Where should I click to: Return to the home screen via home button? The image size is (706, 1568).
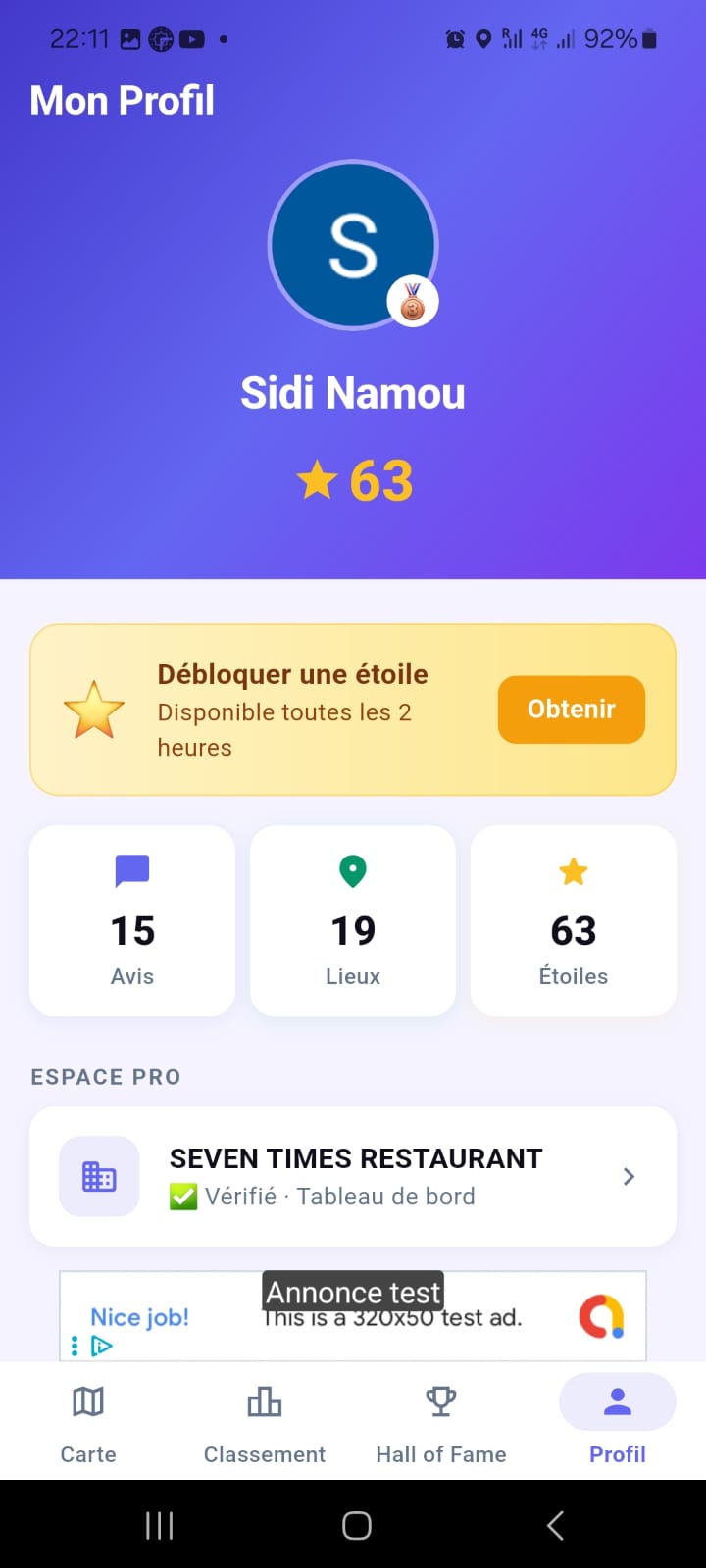click(x=356, y=1525)
